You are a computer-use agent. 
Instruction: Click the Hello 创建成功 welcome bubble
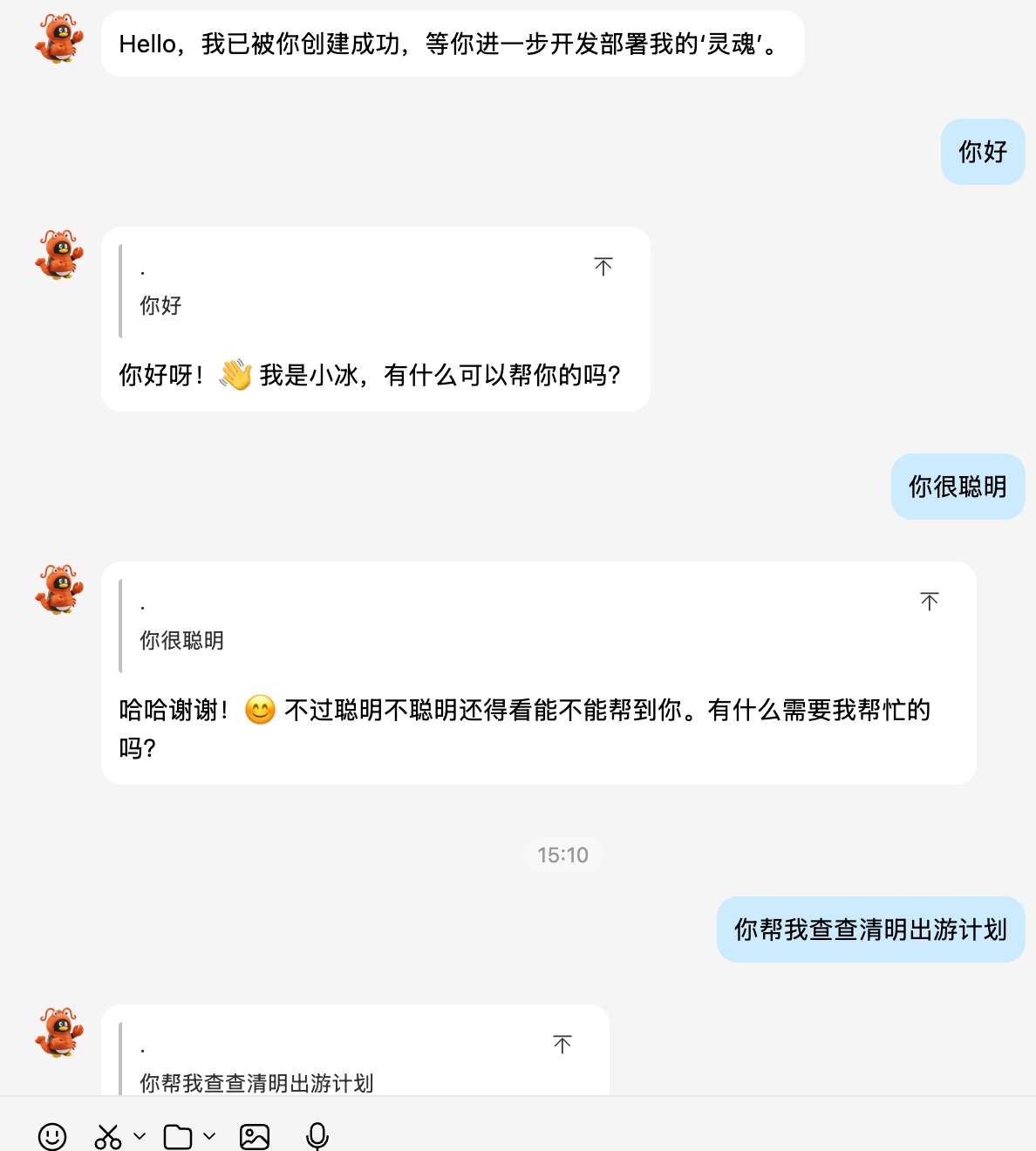tap(453, 44)
